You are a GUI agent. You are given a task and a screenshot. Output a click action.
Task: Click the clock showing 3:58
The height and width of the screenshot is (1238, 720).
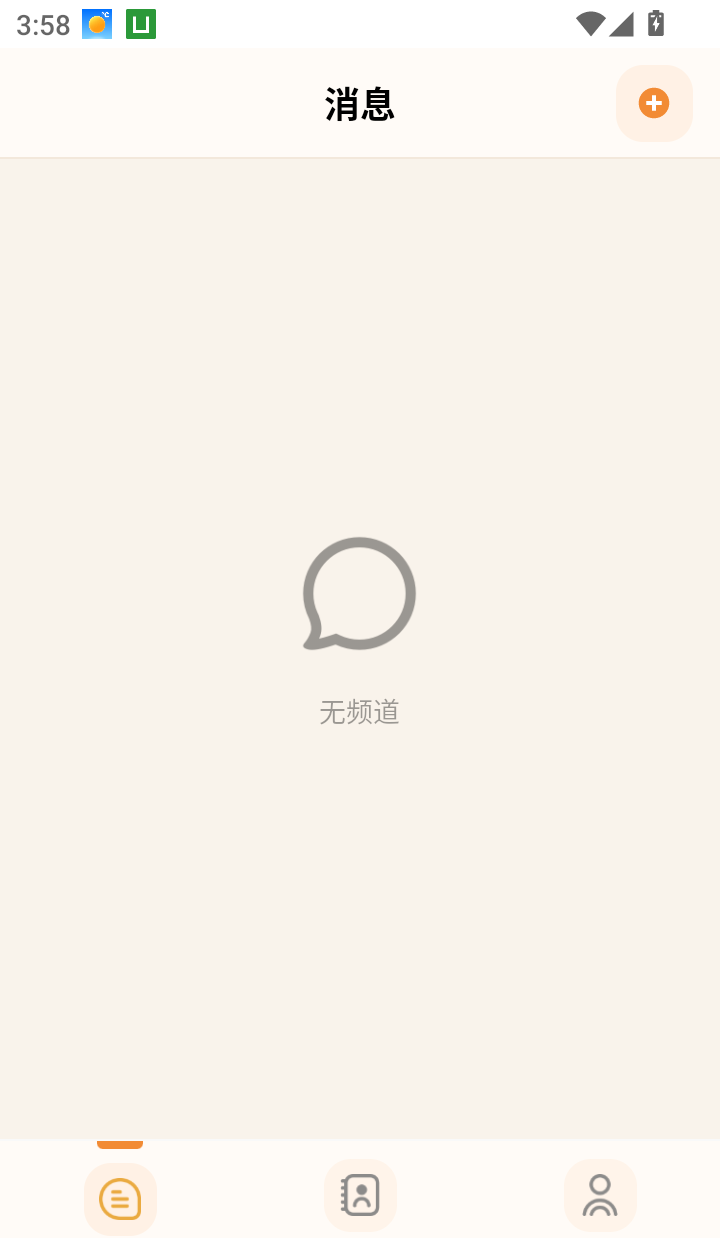pos(42,24)
